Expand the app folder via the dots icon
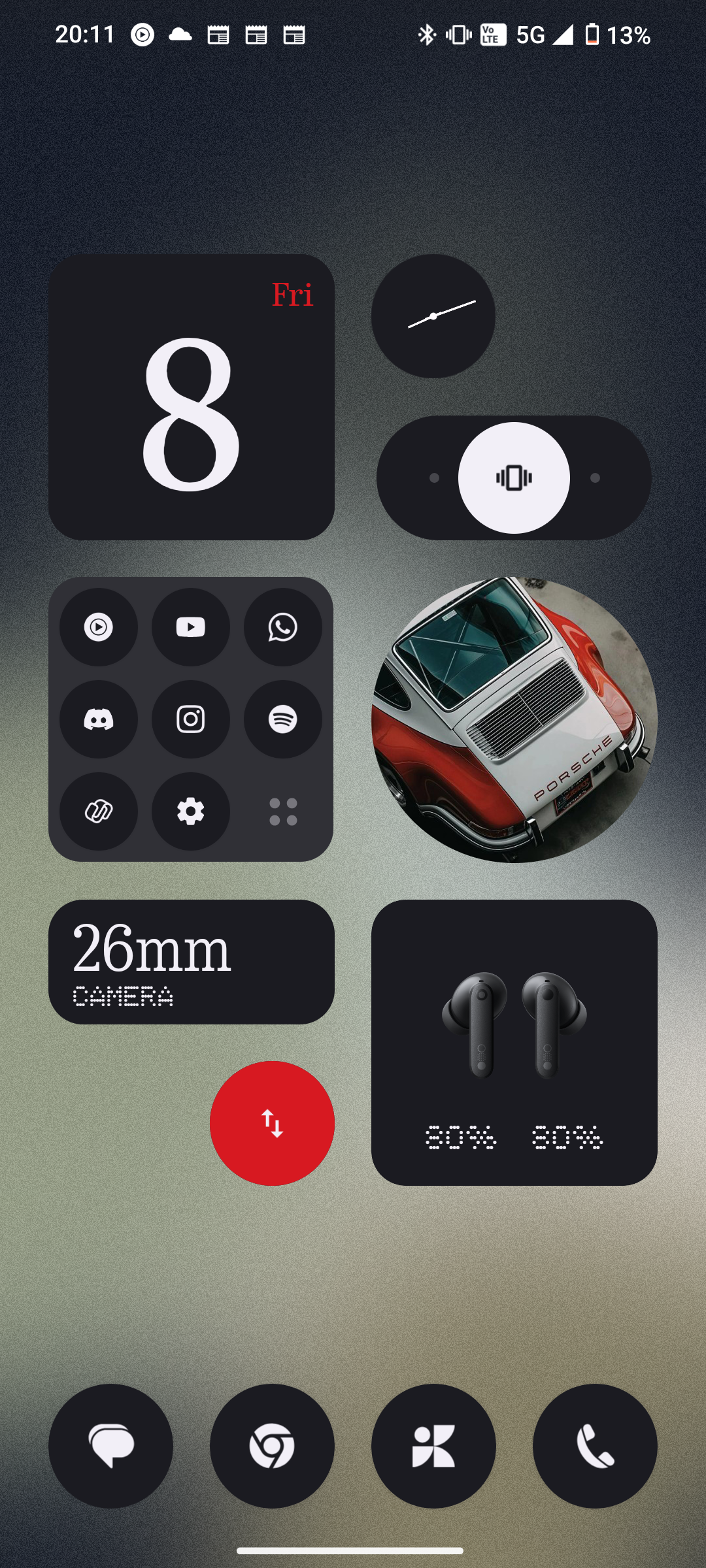The width and height of the screenshot is (706, 1568). coord(283,811)
